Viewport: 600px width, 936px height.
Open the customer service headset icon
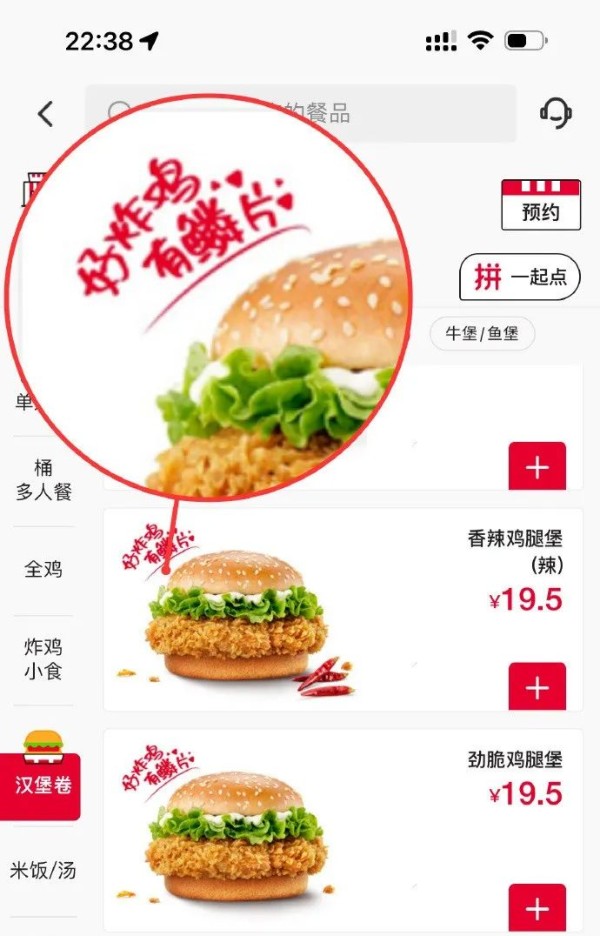click(555, 113)
